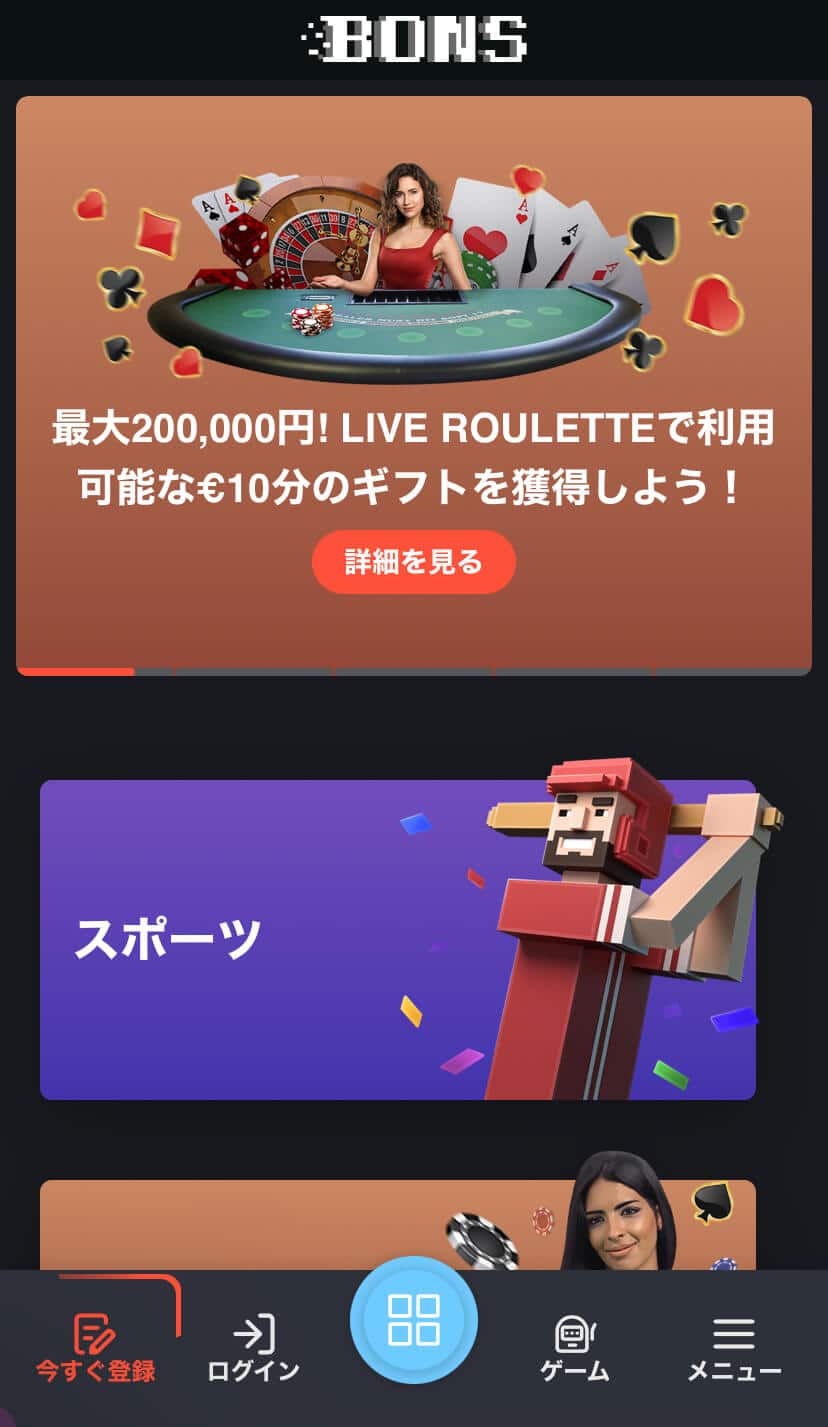Tap the 詳細を見る button

tap(413, 562)
